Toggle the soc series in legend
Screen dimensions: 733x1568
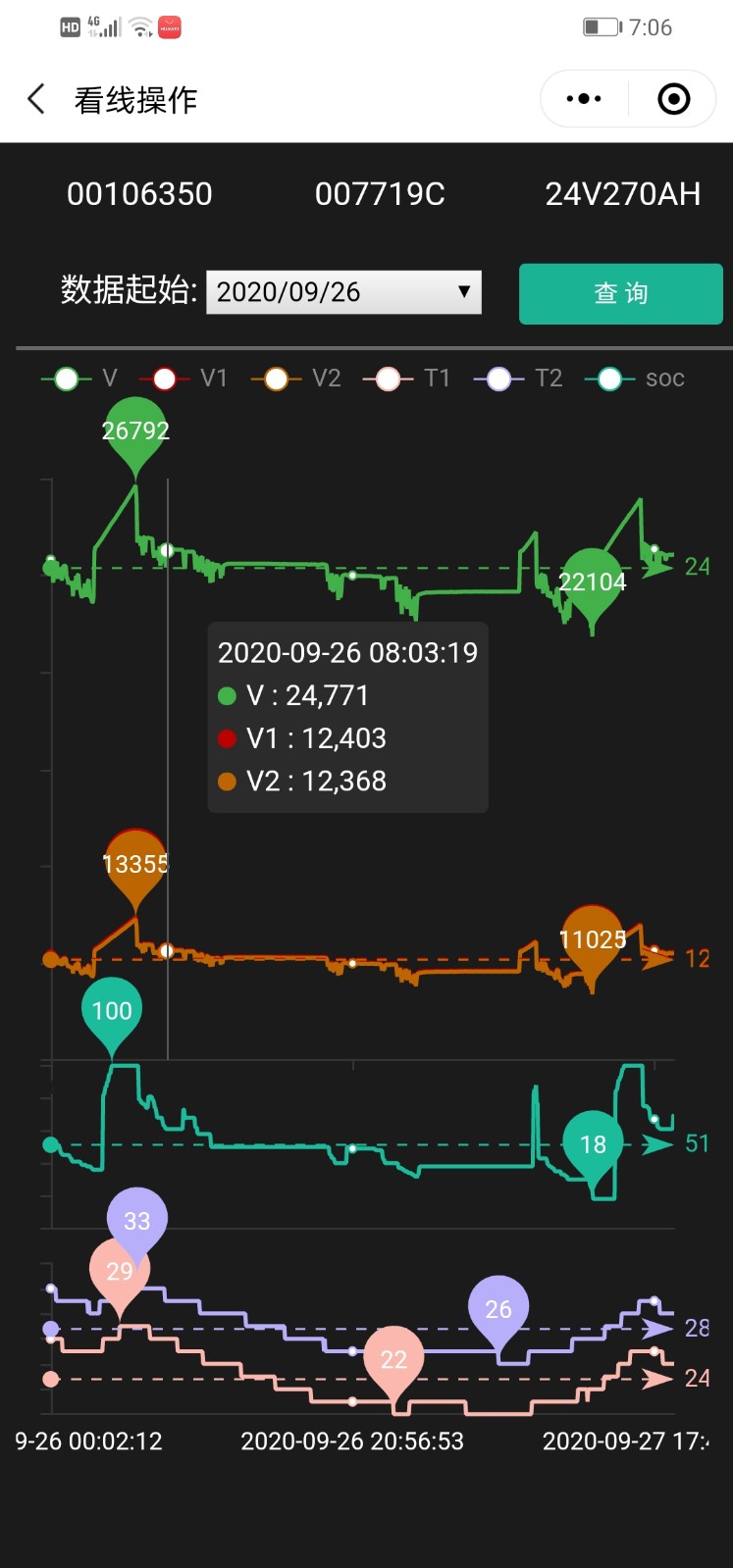(x=635, y=379)
